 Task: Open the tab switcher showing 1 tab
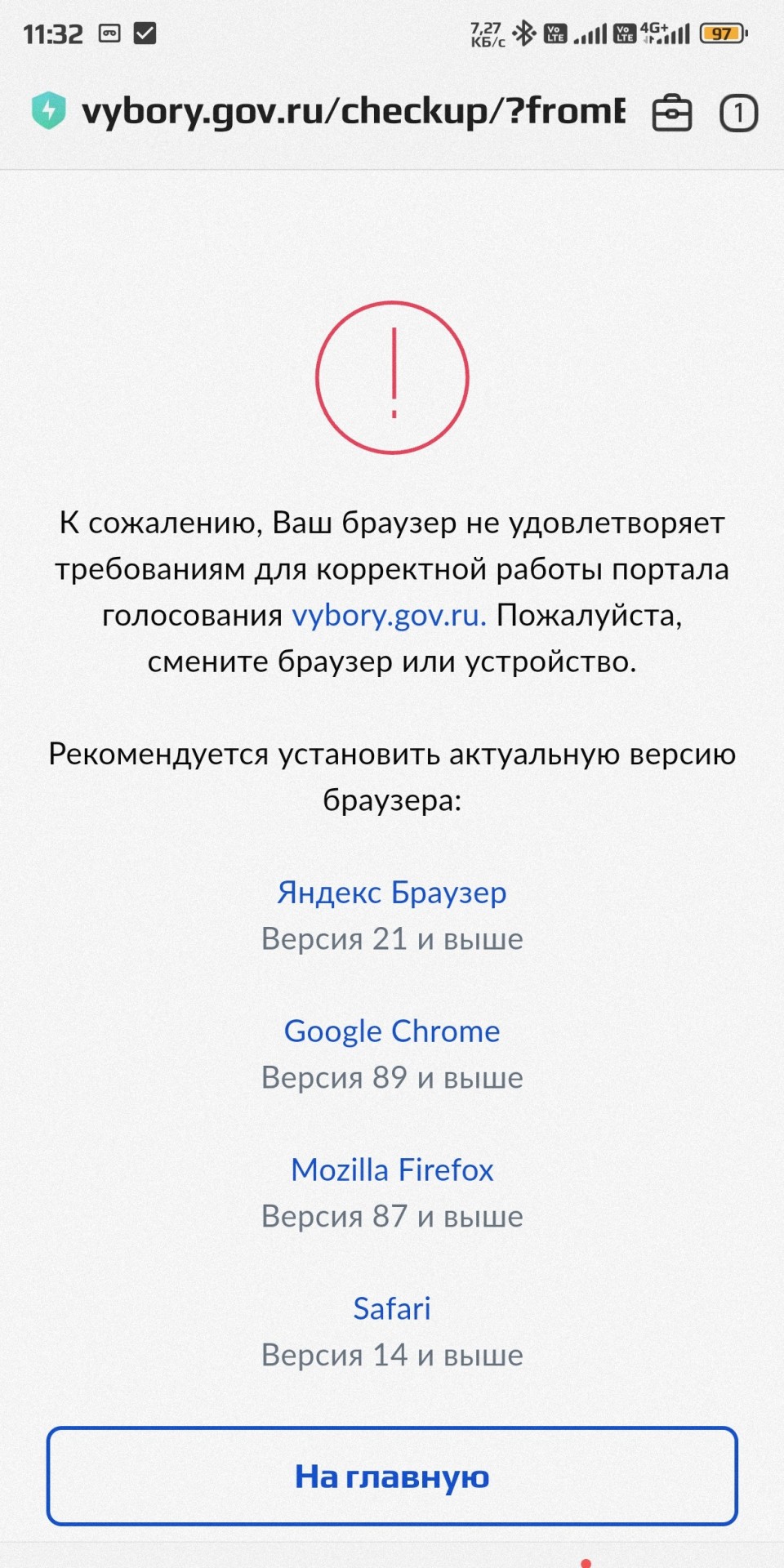click(x=738, y=113)
